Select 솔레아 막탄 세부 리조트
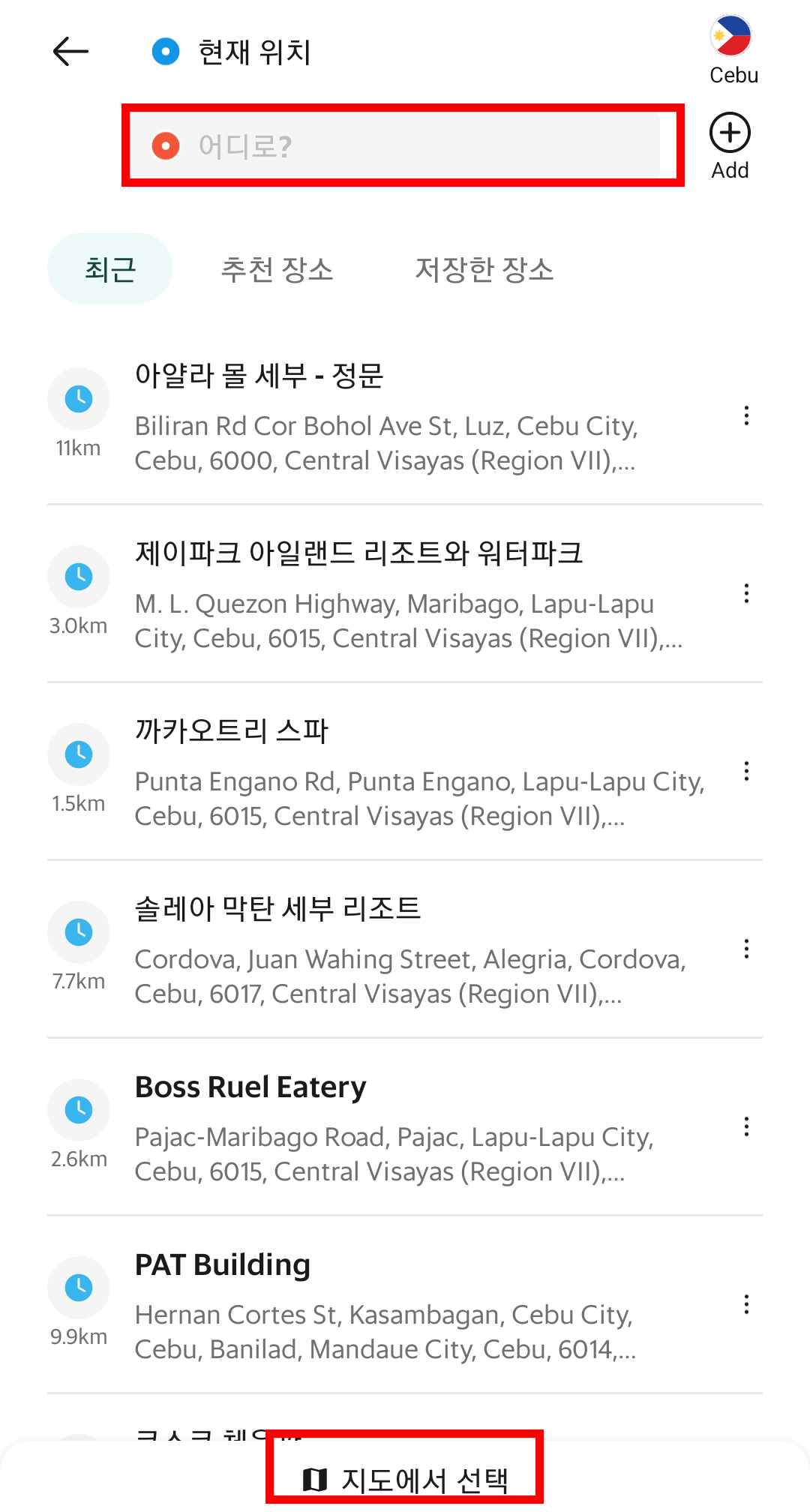810x1512 pixels. [x=386, y=949]
